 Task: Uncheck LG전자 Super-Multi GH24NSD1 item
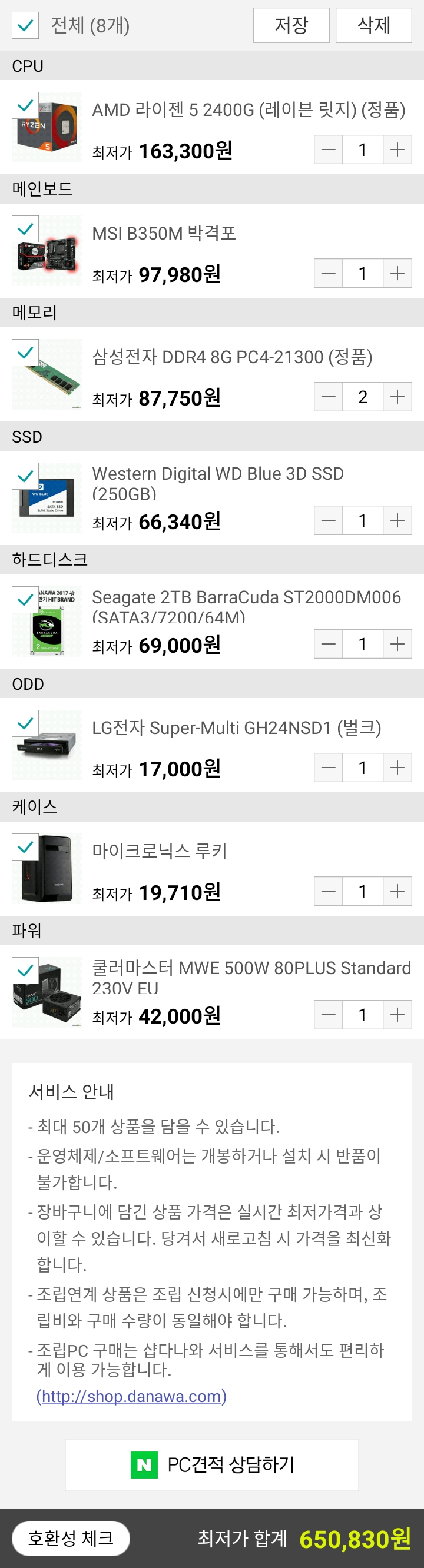coord(25,723)
